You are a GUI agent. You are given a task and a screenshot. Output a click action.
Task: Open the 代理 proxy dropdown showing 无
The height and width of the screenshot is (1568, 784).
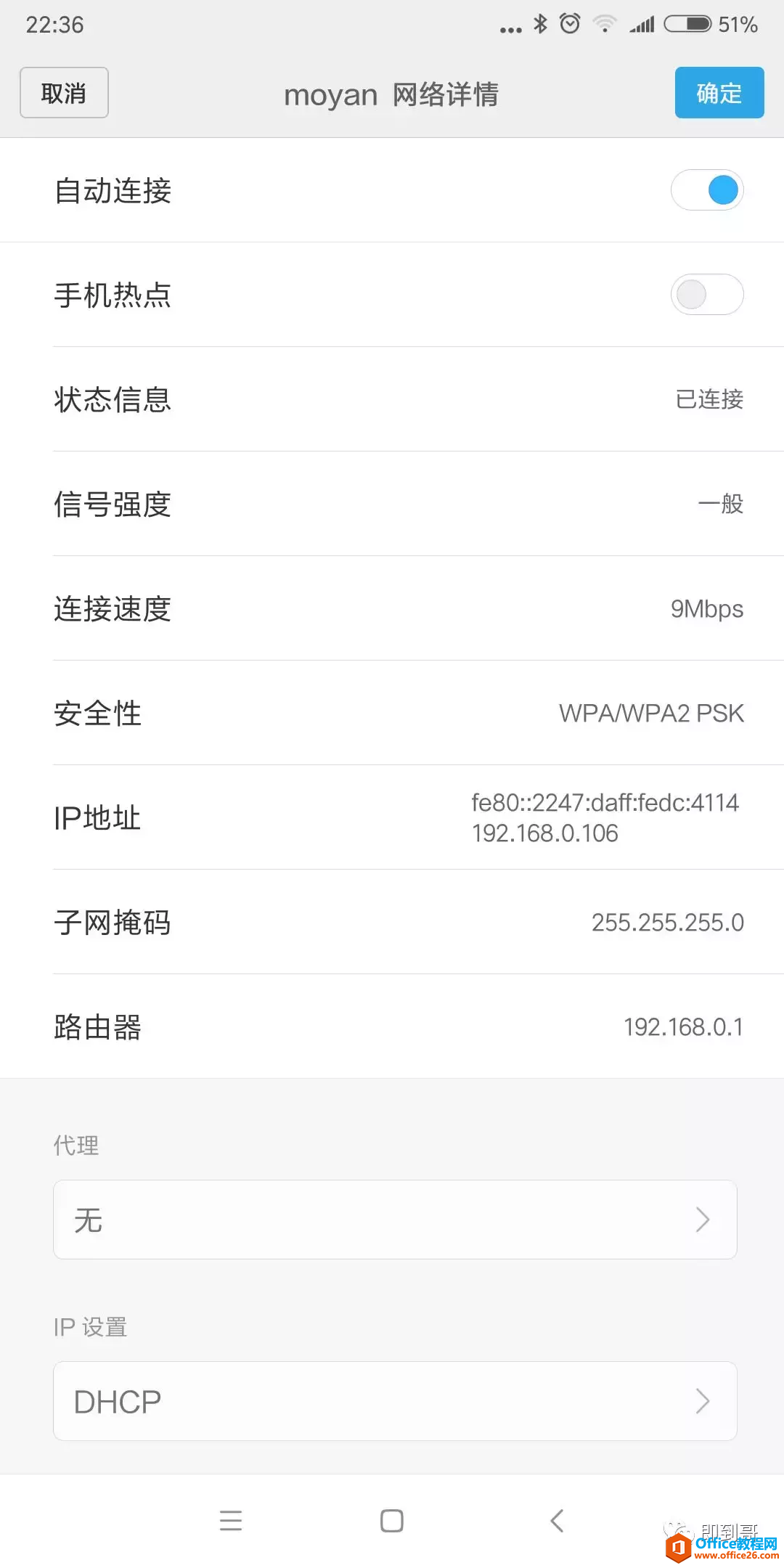click(x=395, y=1220)
